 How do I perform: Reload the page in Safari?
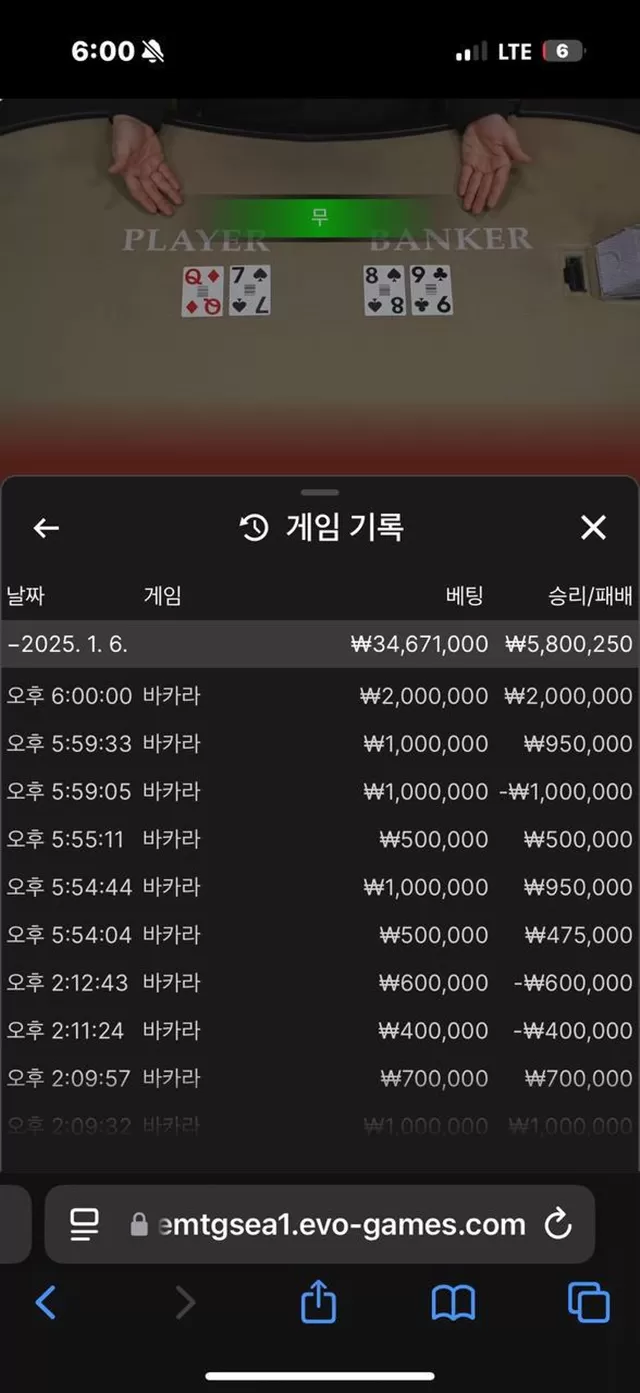coord(557,1224)
